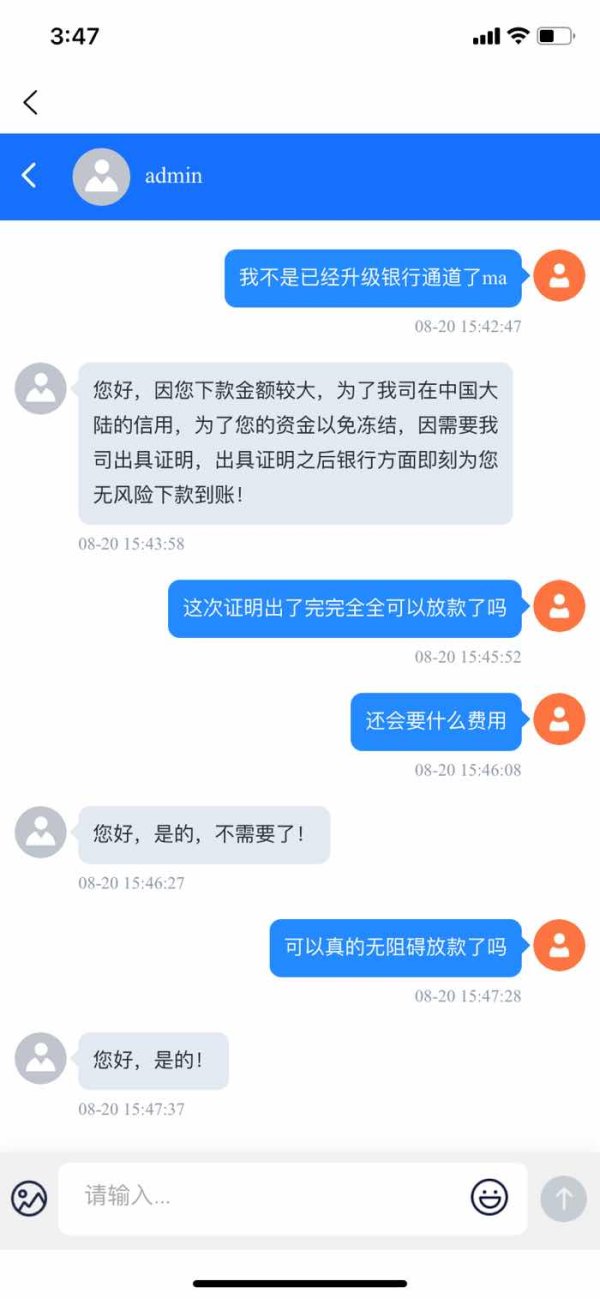Open admin's profile avatar in header
600x1299 pixels.
click(x=101, y=177)
